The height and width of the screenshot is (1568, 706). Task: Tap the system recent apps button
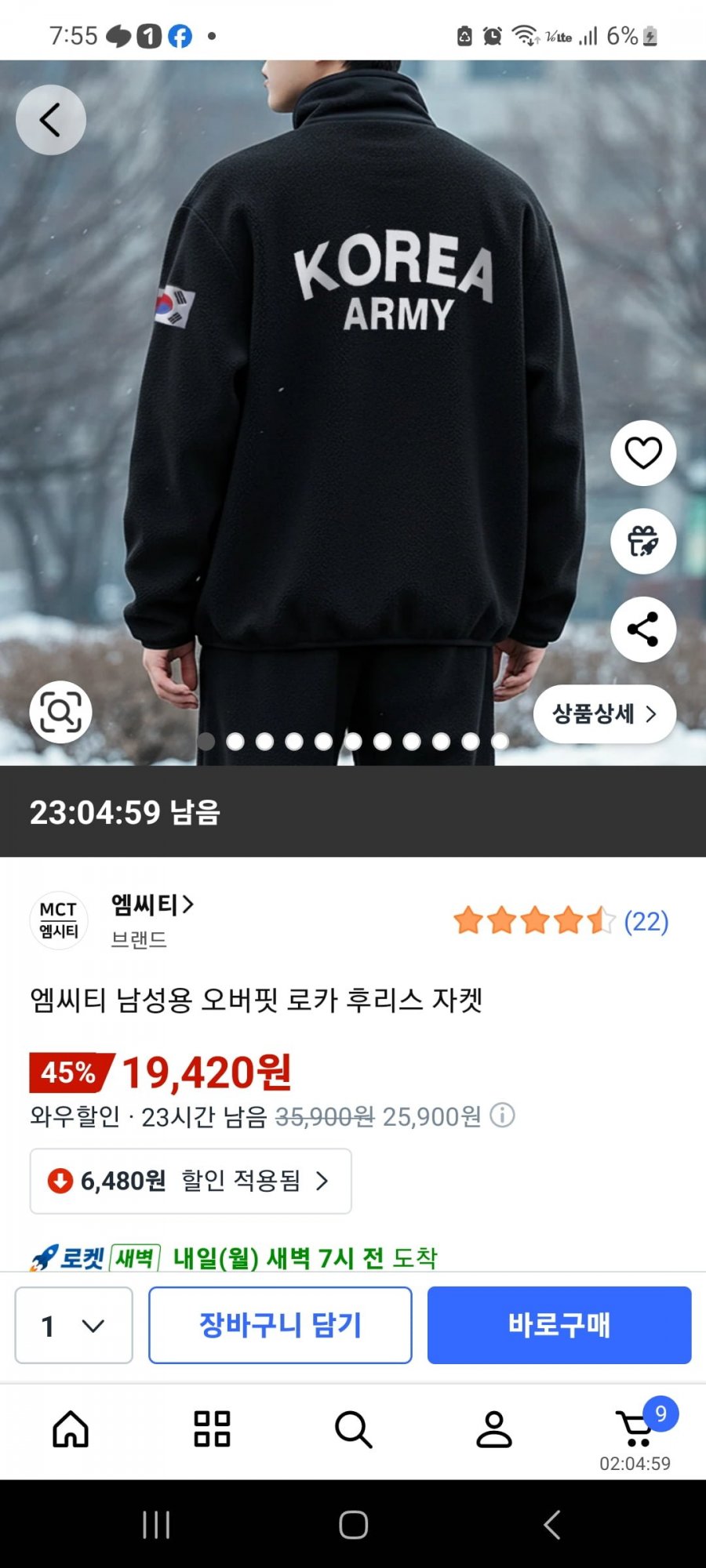click(156, 1525)
